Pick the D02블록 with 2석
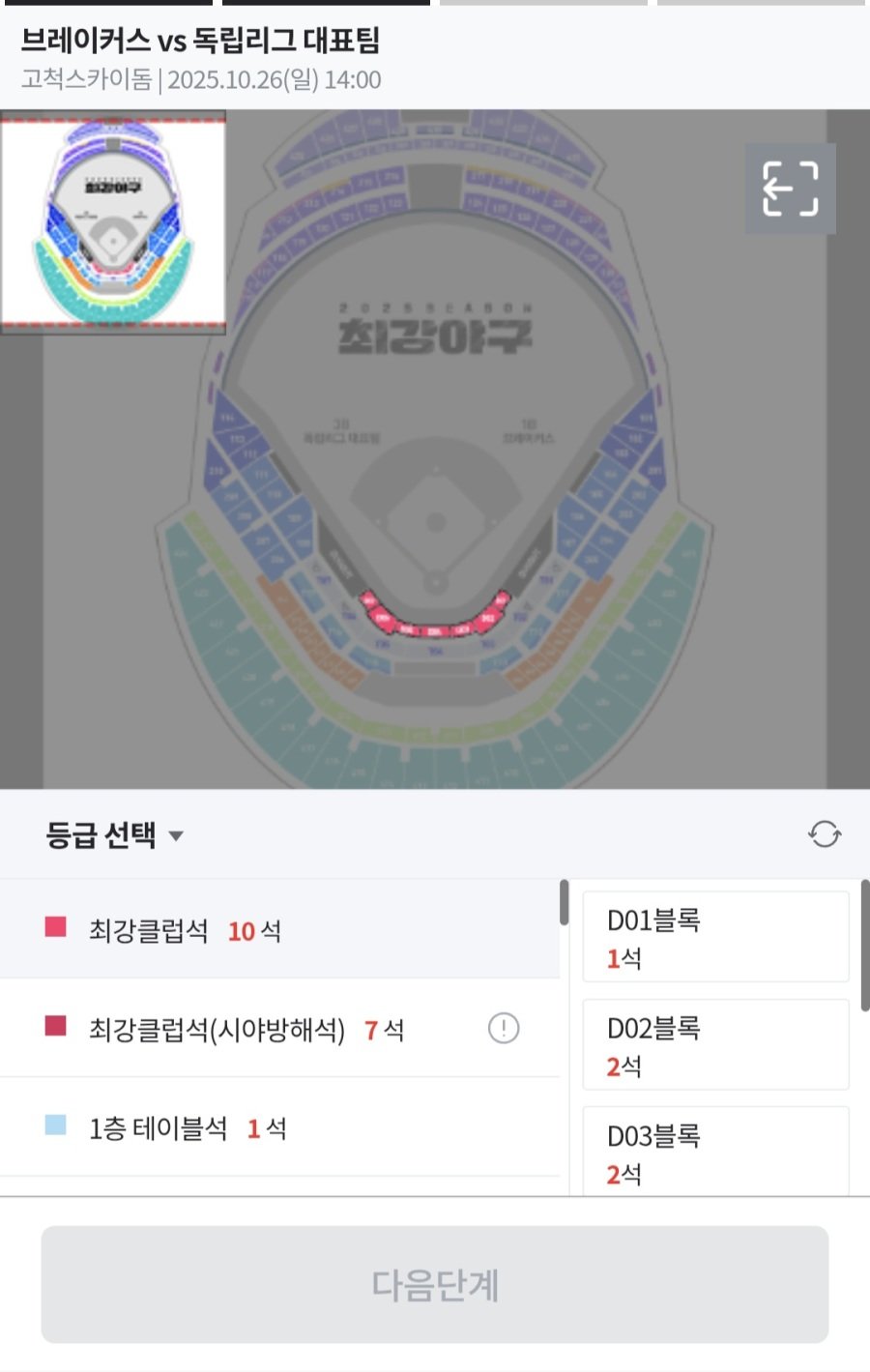 click(715, 1045)
